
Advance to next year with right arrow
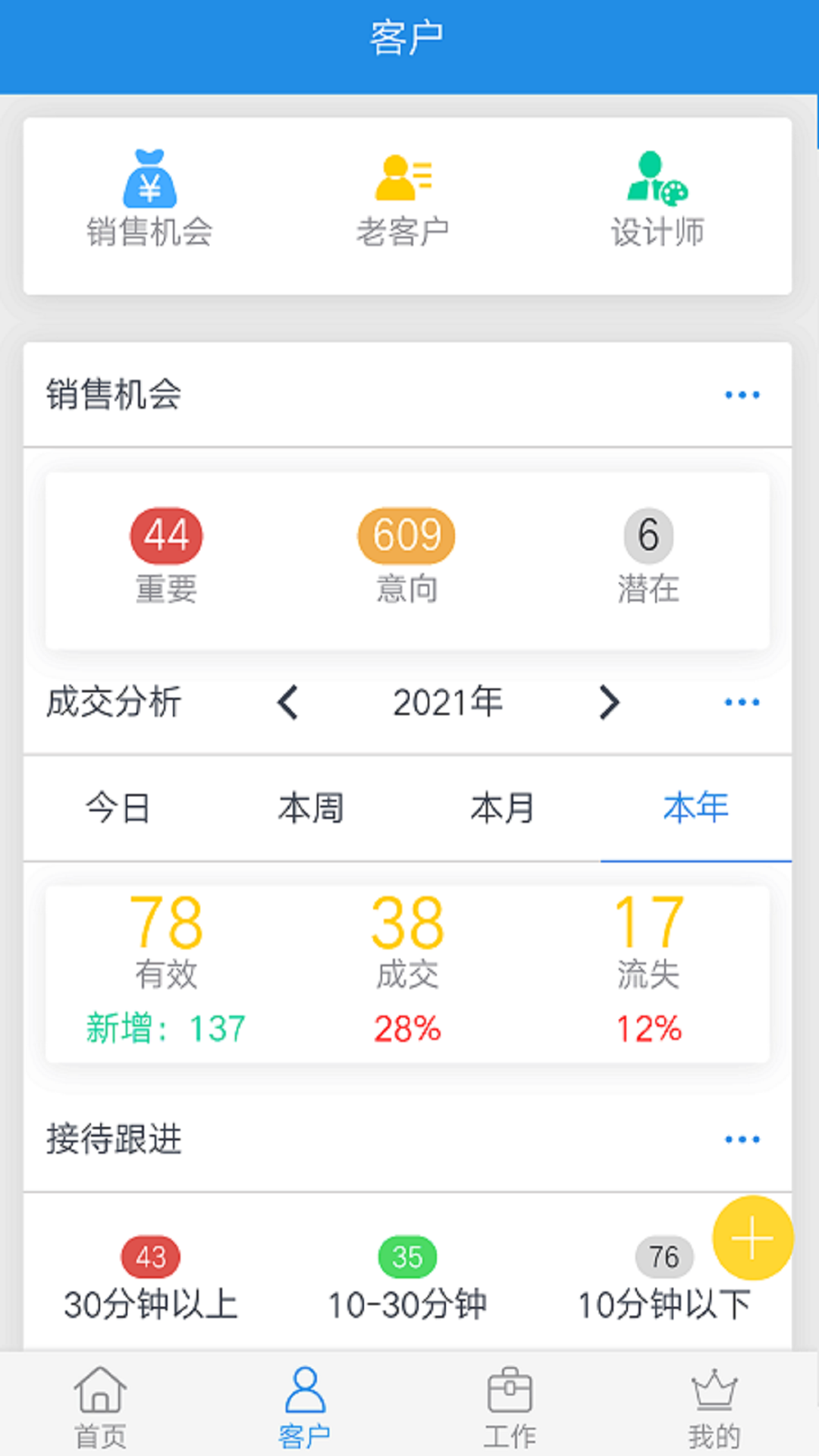610,703
